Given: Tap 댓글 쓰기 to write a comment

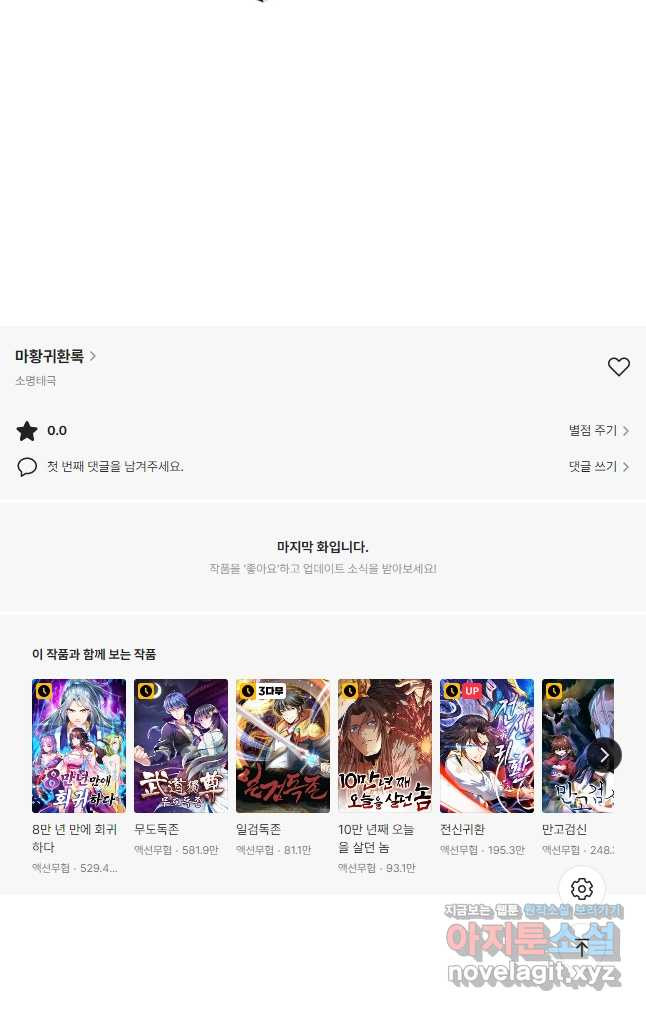Looking at the screenshot, I should [x=598, y=467].
